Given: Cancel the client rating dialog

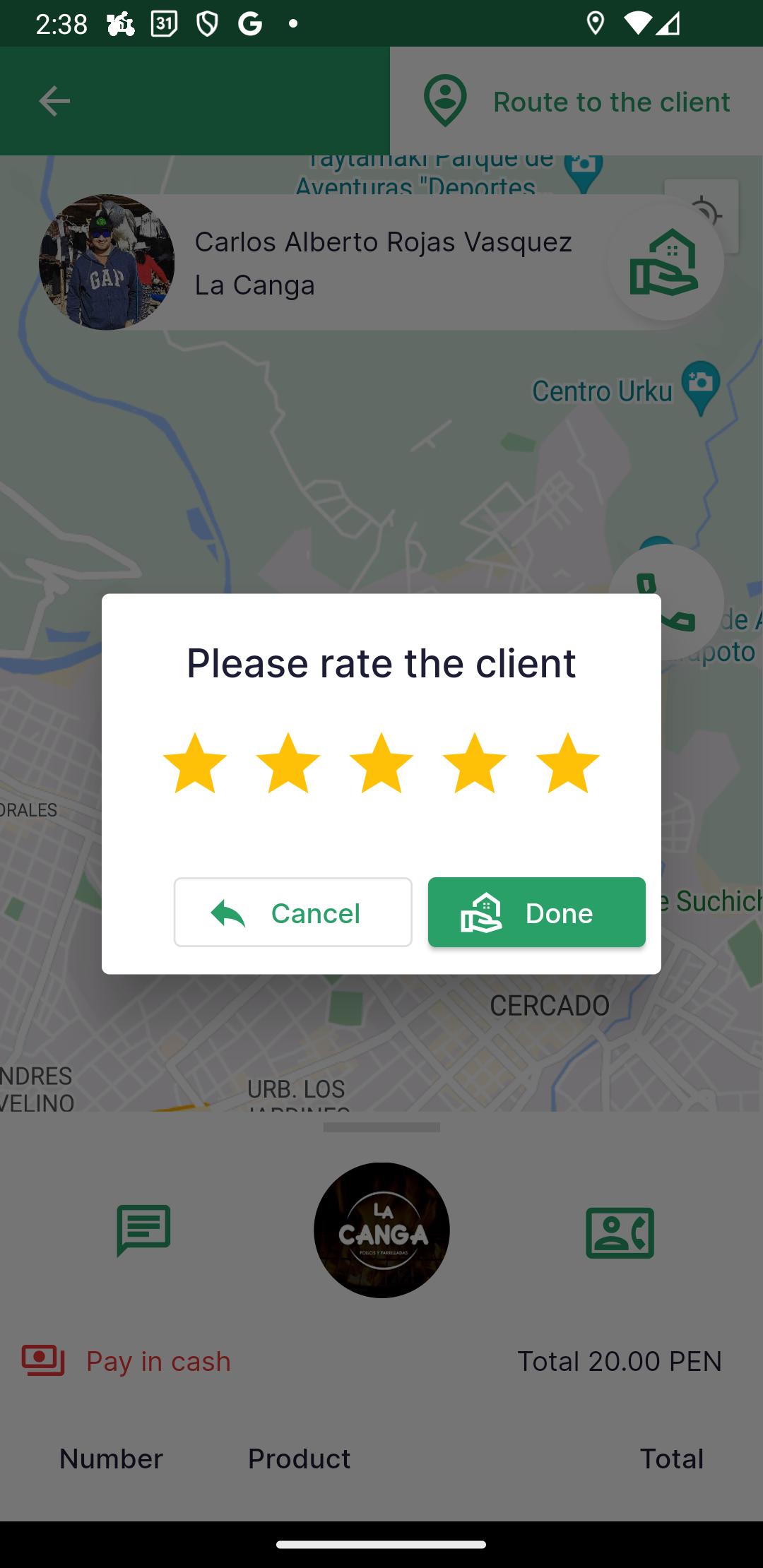Looking at the screenshot, I should pyautogui.click(x=293, y=912).
